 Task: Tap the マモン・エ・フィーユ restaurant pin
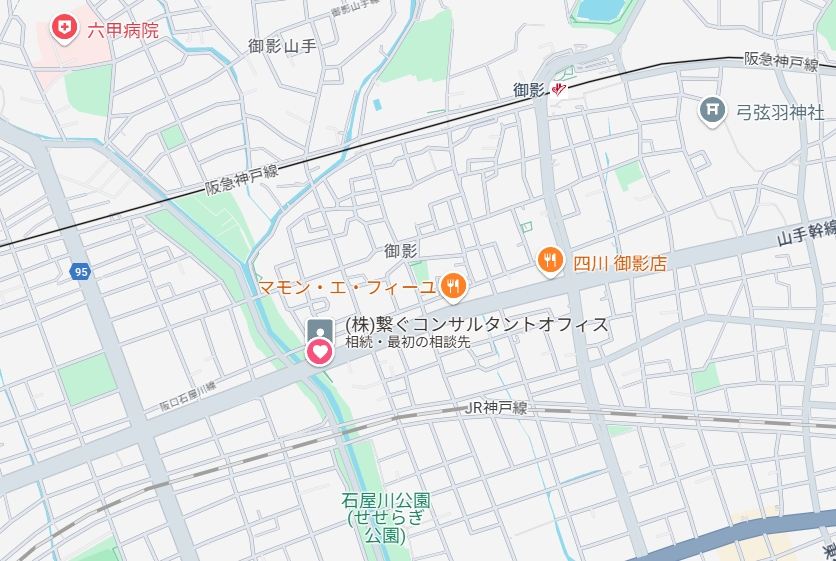454,287
